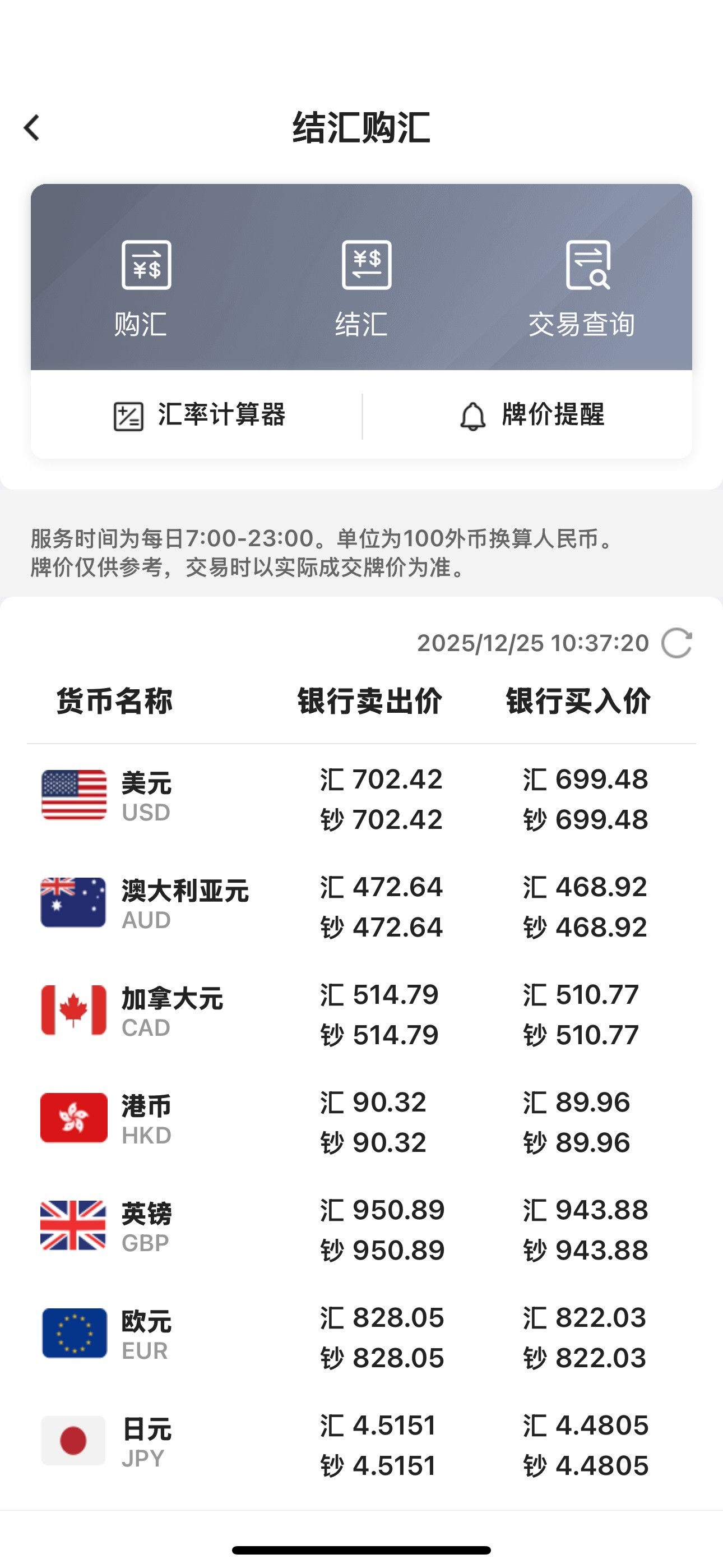Tap the 结汇购汇 page title
This screenshot has width=723, height=1568.
[361, 127]
